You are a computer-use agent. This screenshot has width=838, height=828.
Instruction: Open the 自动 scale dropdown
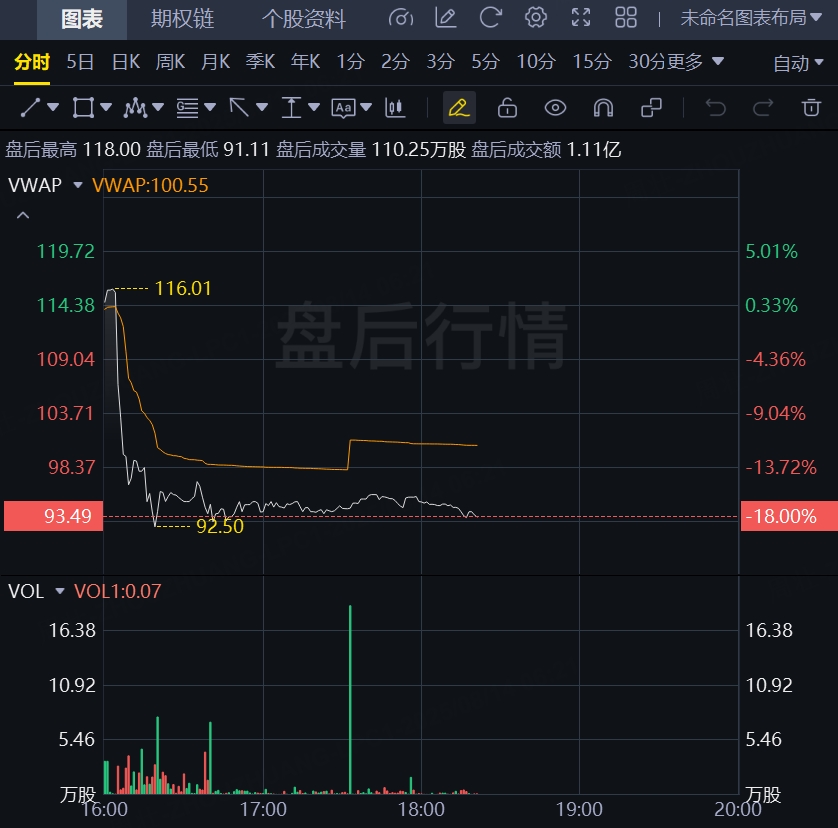(798, 63)
